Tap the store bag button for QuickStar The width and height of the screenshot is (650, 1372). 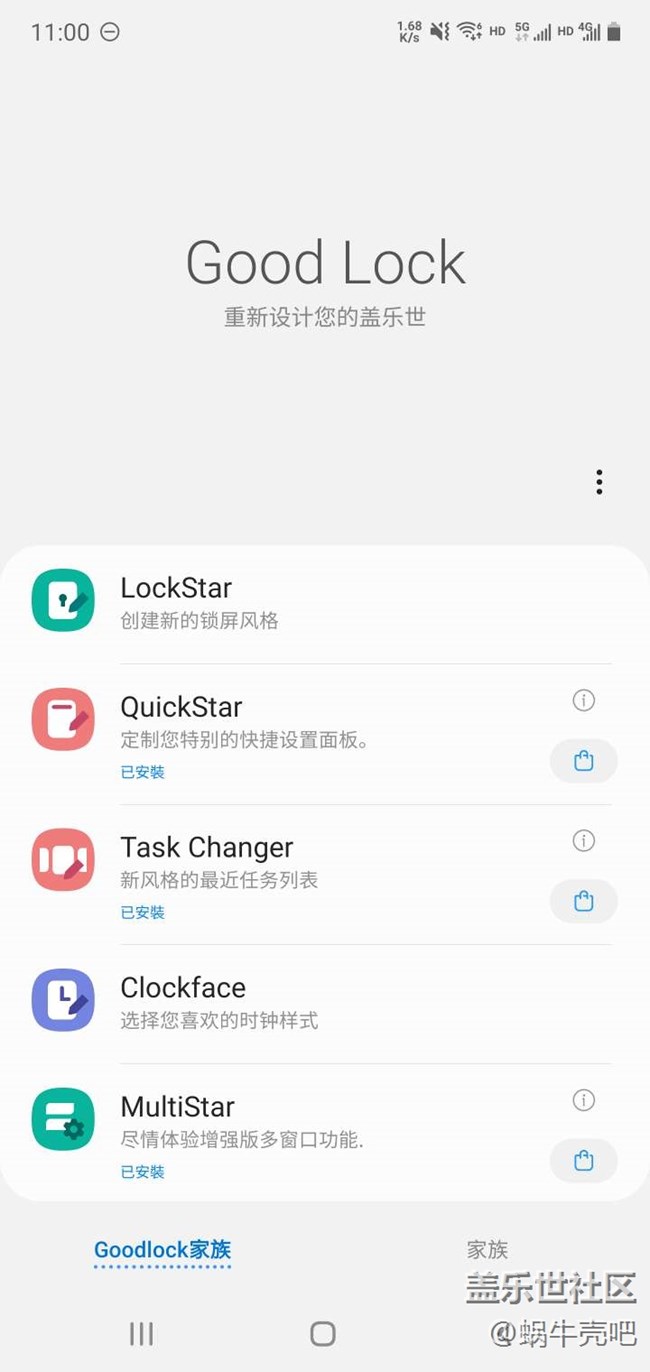pos(584,762)
